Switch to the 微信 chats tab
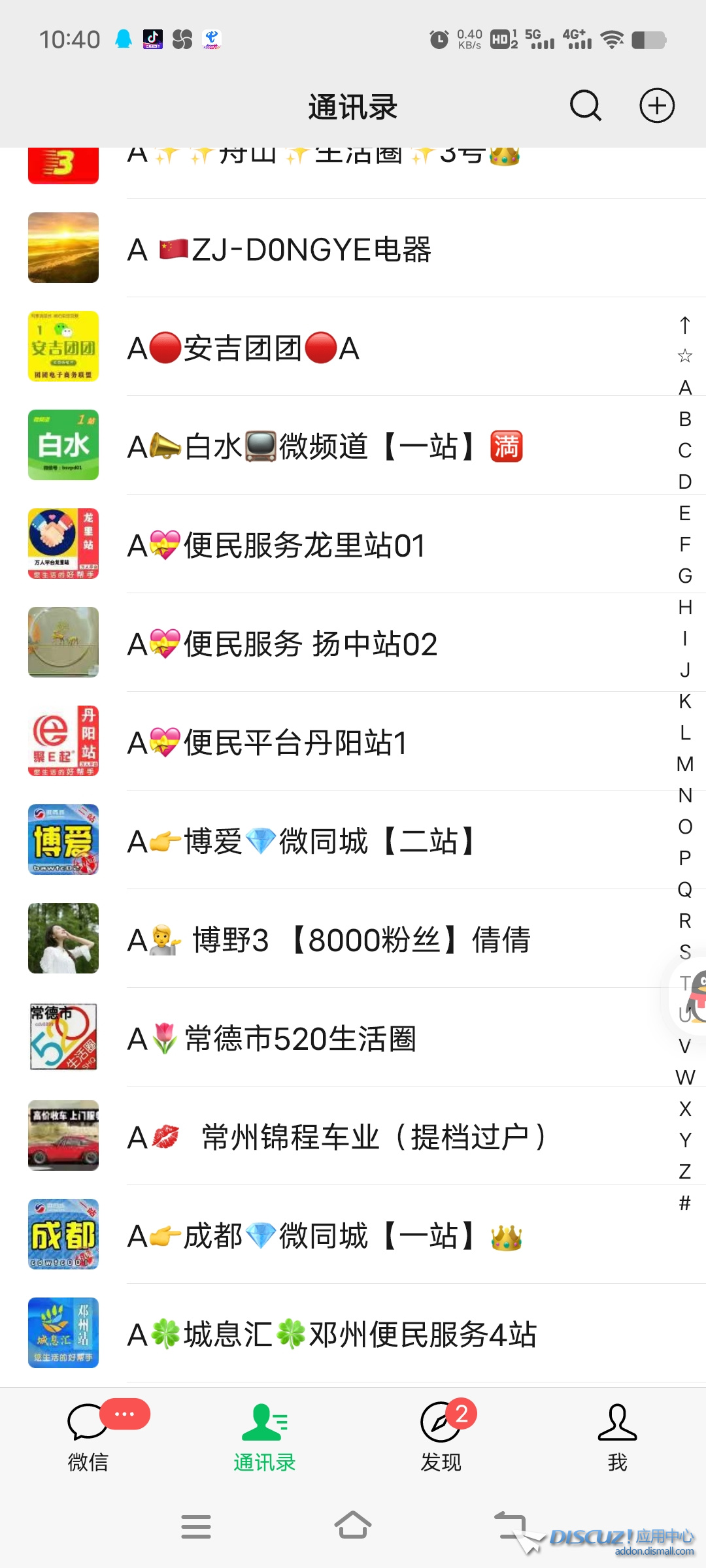 pos(88,1437)
